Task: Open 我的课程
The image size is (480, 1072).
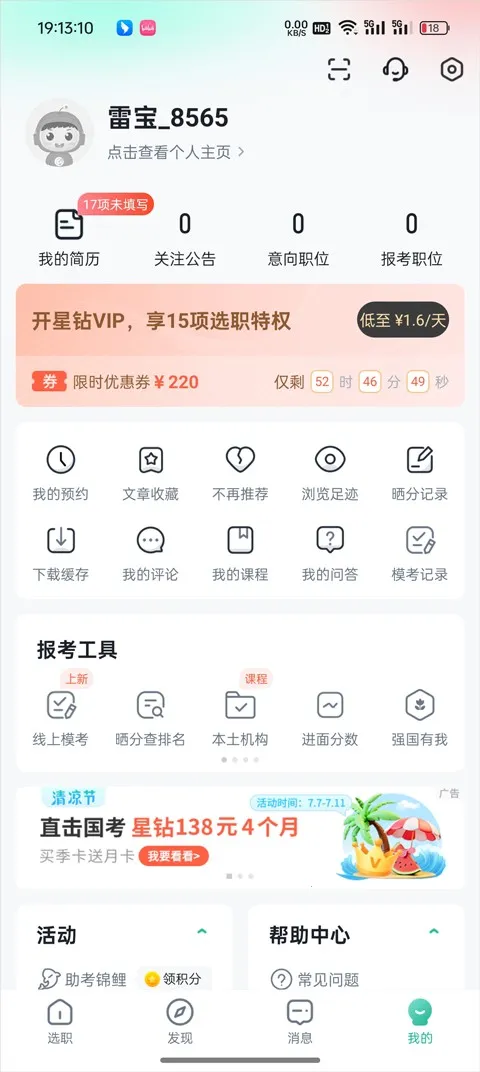Action: pyautogui.click(x=240, y=554)
